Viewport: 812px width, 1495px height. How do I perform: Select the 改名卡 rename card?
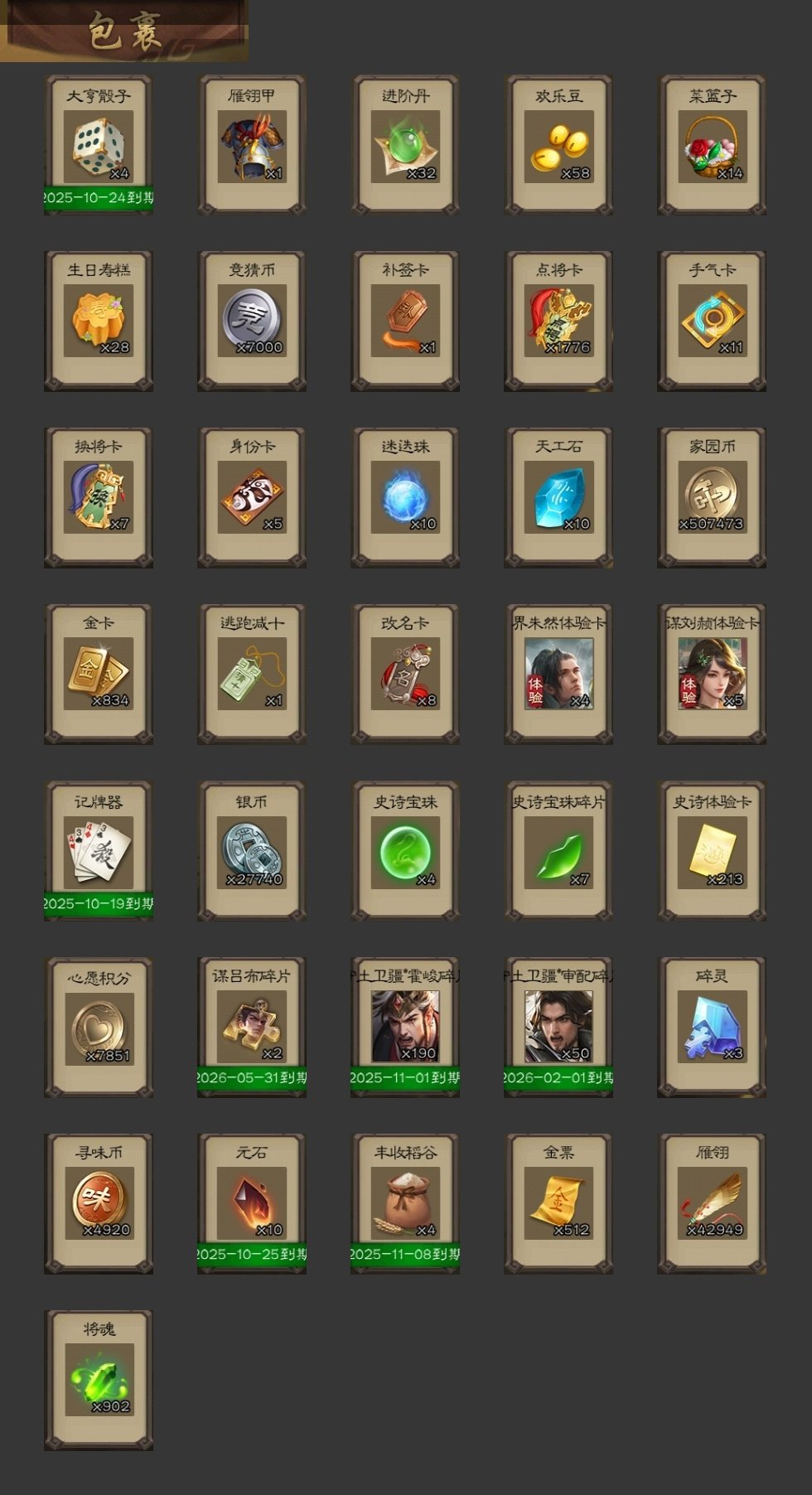click(x=404, y=675)
